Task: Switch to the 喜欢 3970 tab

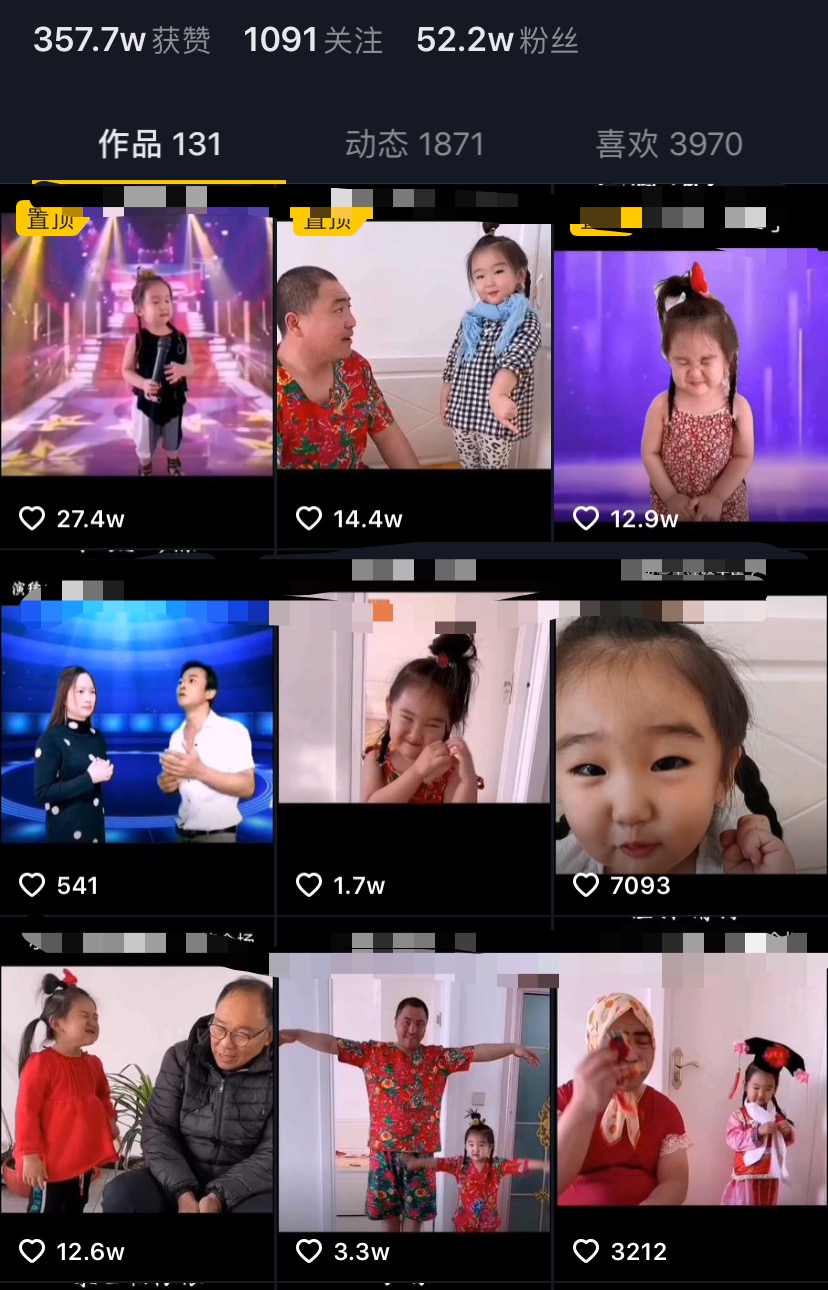Action: tap(669, 145)
